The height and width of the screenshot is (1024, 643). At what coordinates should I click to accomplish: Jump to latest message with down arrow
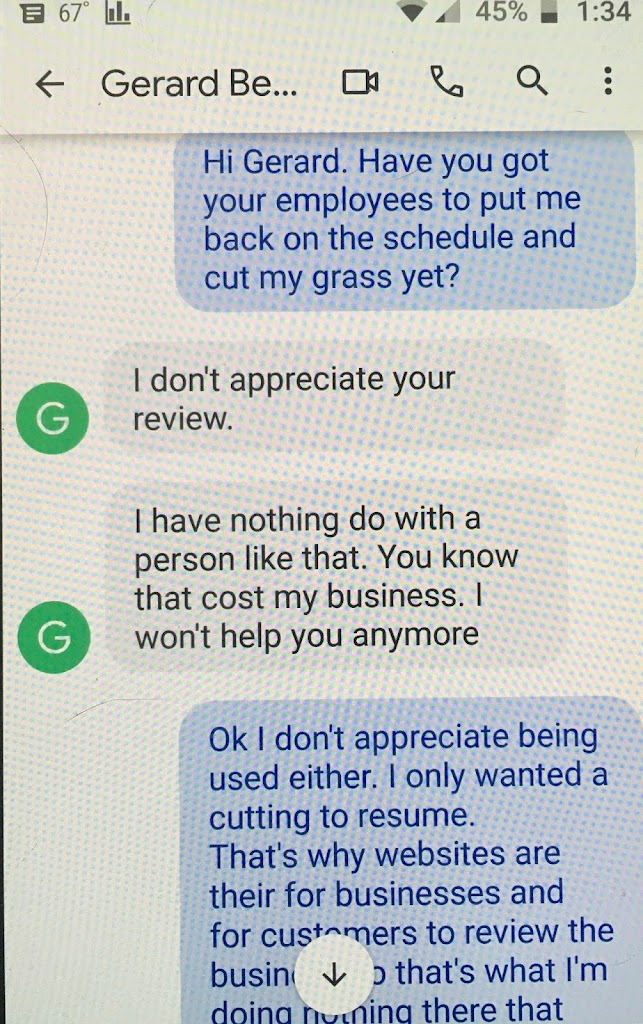[334, 975]
